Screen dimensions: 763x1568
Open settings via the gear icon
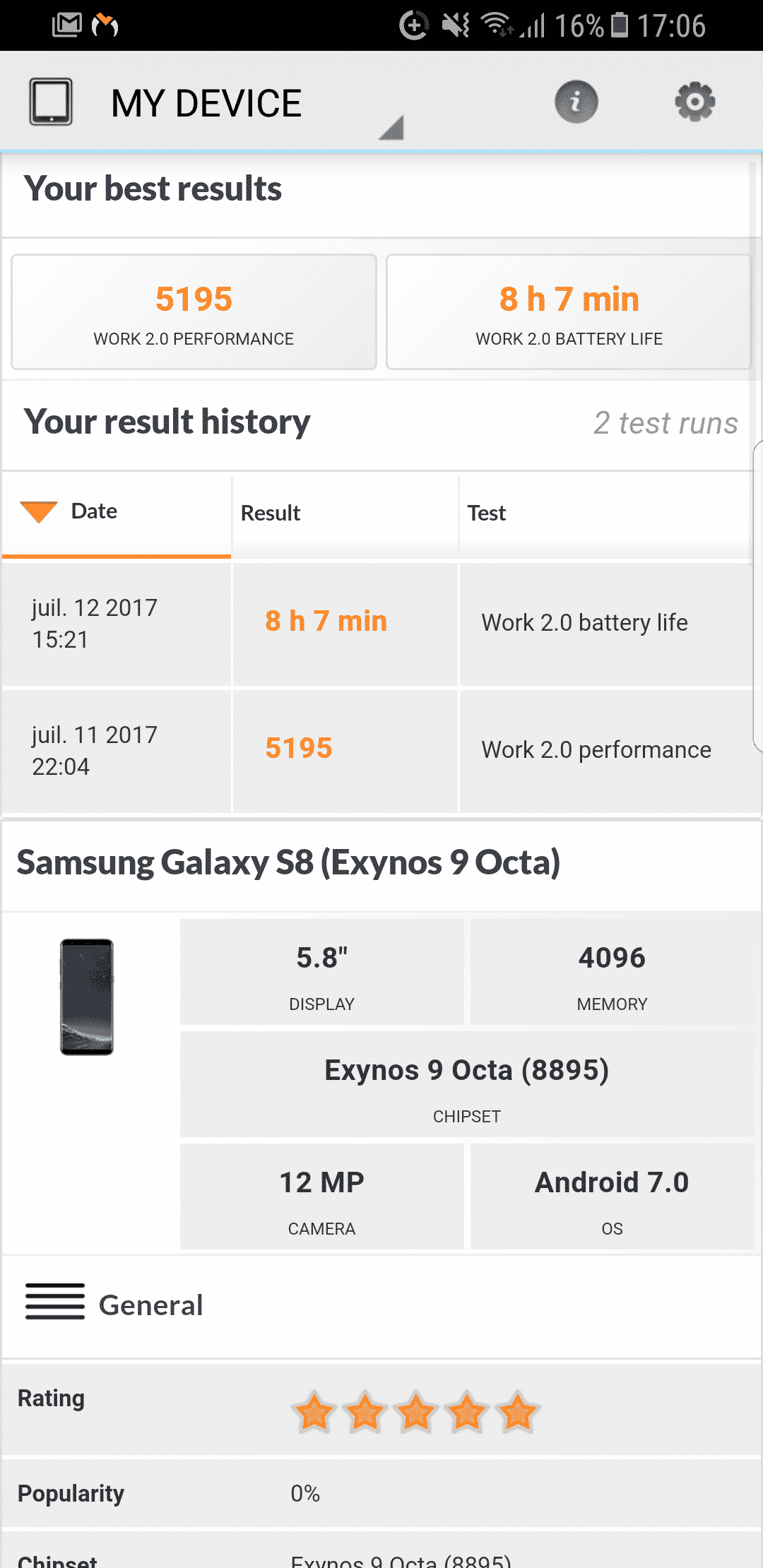pos(695,102)
